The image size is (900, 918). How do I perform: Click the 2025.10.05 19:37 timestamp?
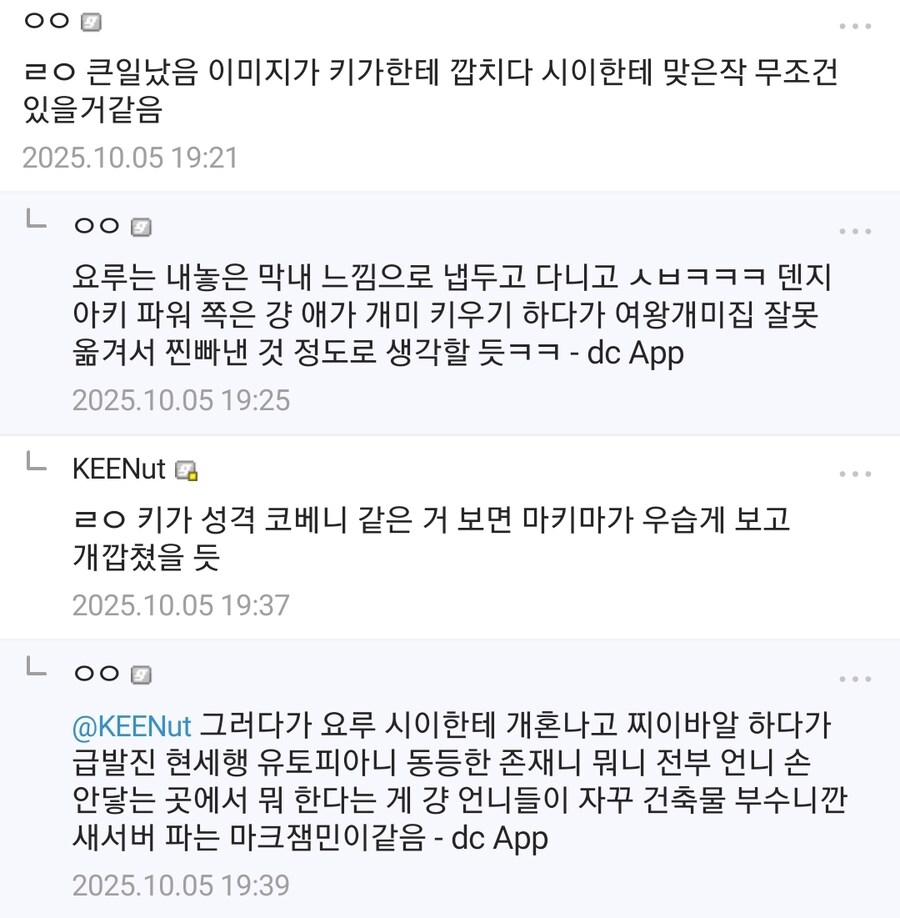click(178, 604)
